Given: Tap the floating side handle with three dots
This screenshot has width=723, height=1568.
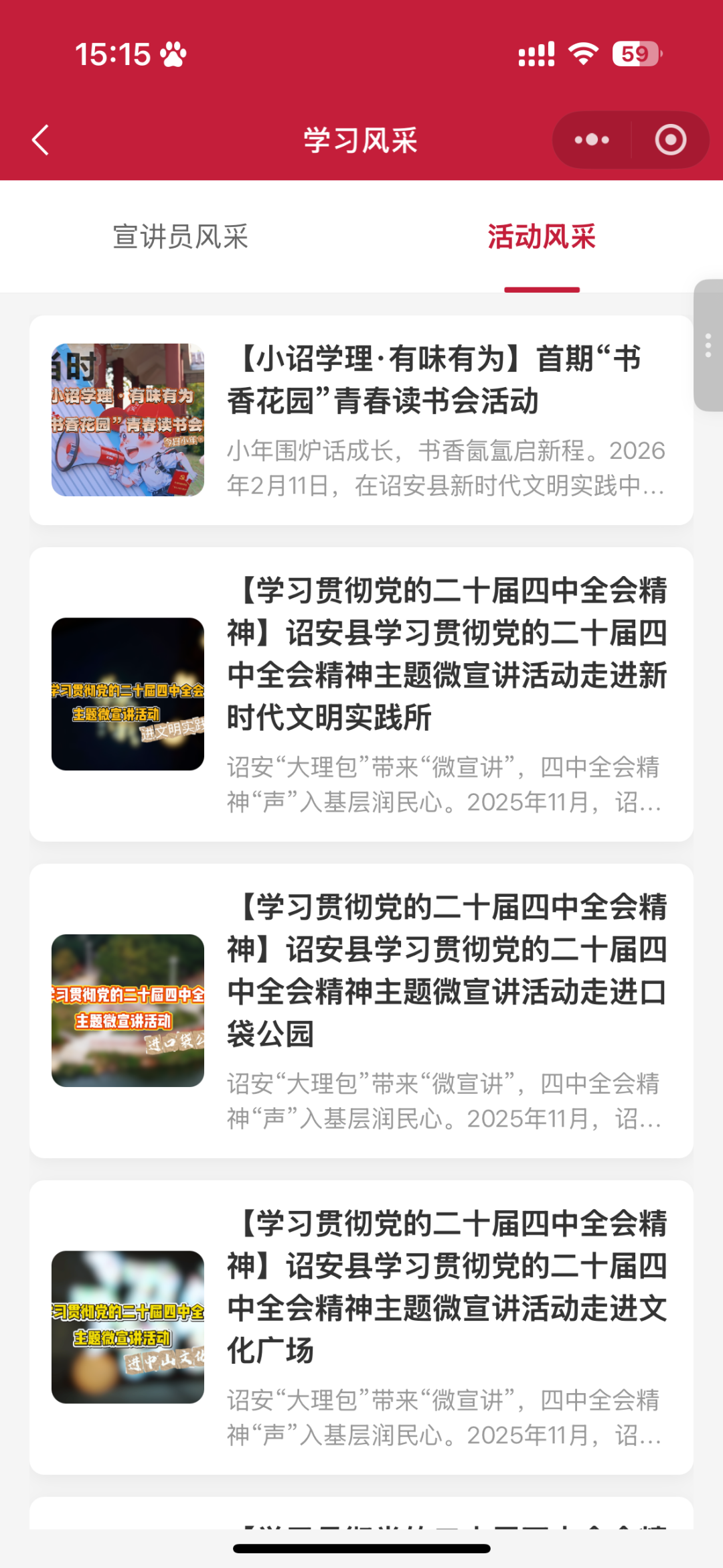Looking at the screenshot, I should [x=708, y=345].
